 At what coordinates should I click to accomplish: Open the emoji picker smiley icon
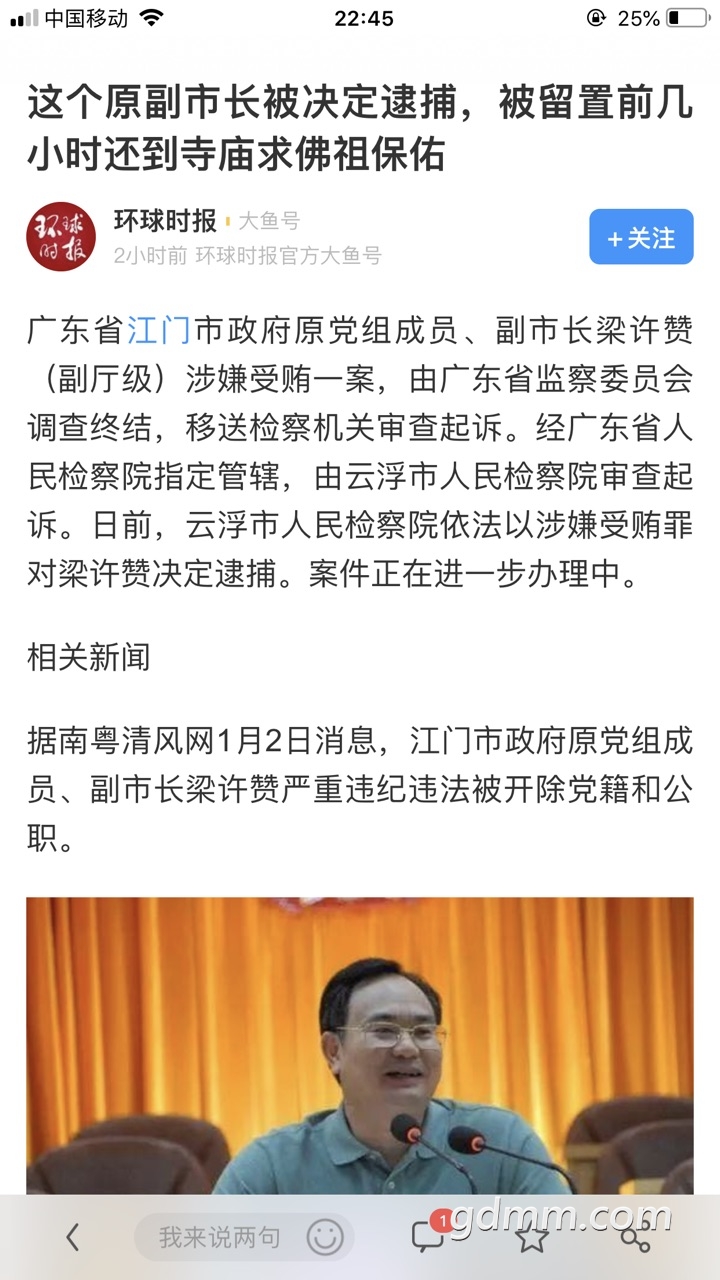[325, 1237]
